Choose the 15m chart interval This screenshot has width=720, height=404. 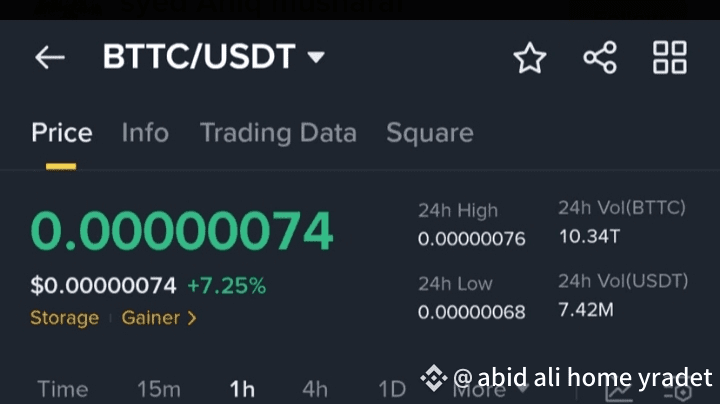pos(159,389)
